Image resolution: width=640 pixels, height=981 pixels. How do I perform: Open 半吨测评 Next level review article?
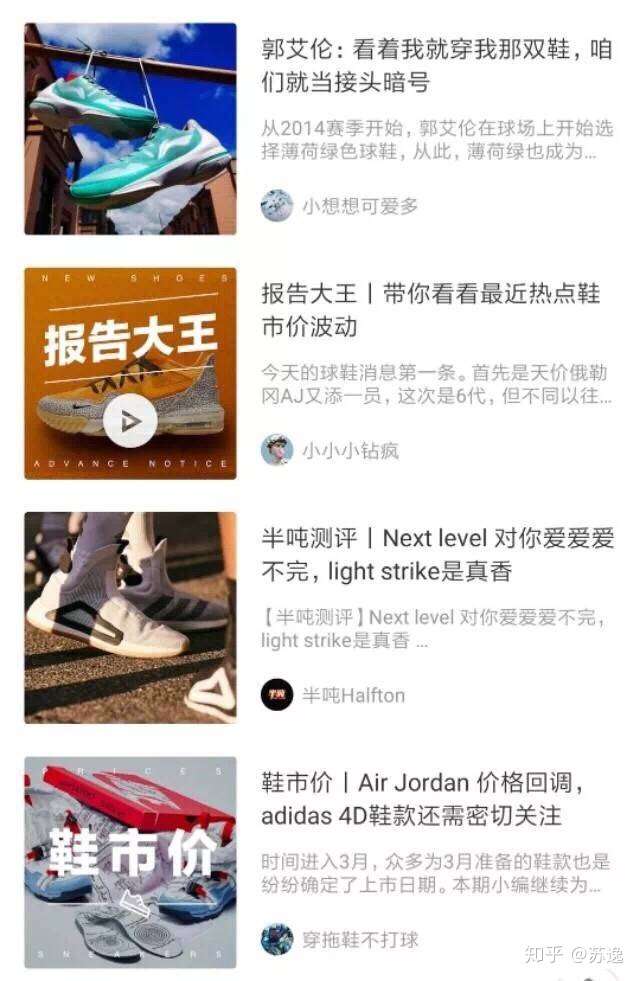click(437, 555)
